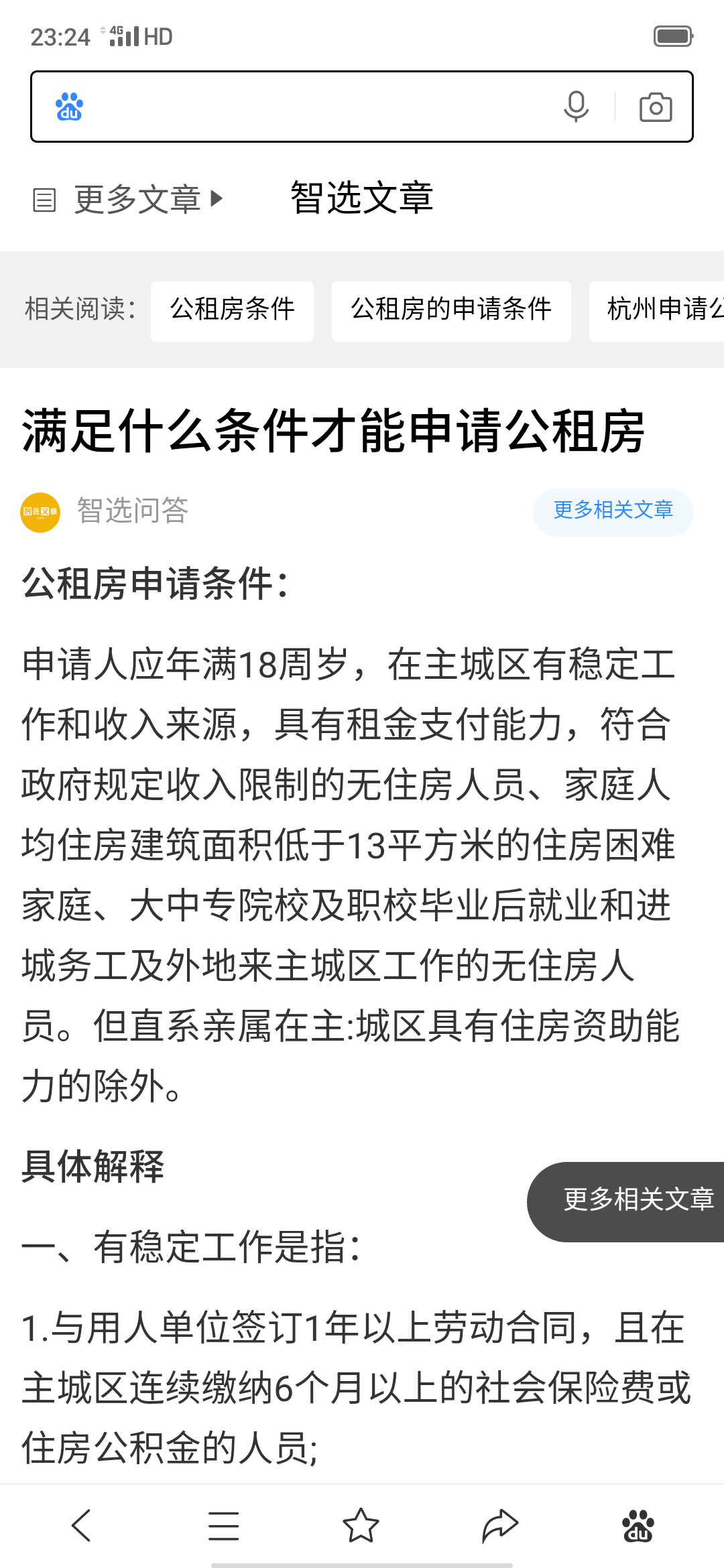Go back with the bottom back arrow
The width and height of the screenshot is (724, 1568).
click(x=82, y=1526)
